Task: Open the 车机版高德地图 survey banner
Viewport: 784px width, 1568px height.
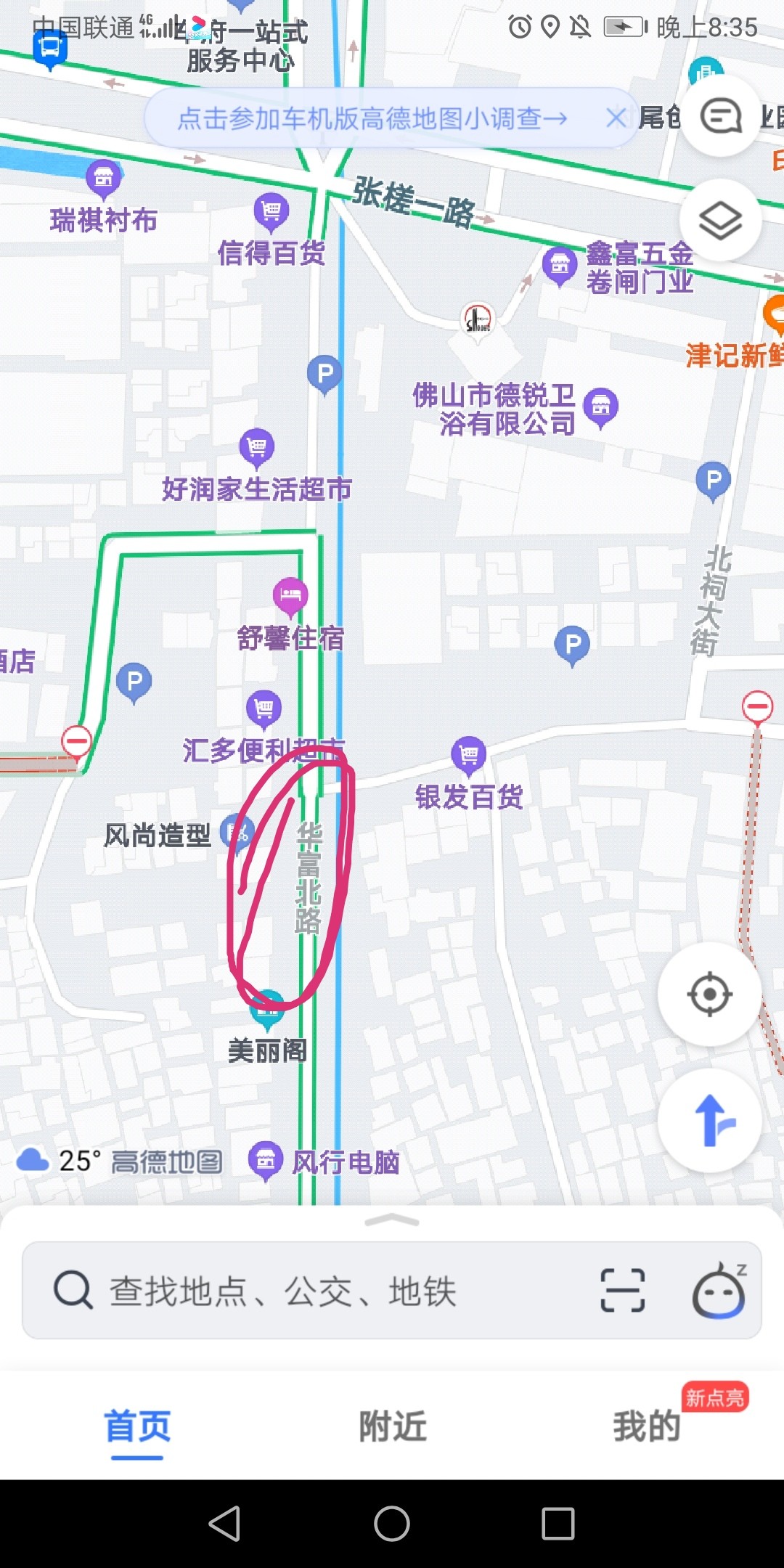Action: (x=372, y=118)
